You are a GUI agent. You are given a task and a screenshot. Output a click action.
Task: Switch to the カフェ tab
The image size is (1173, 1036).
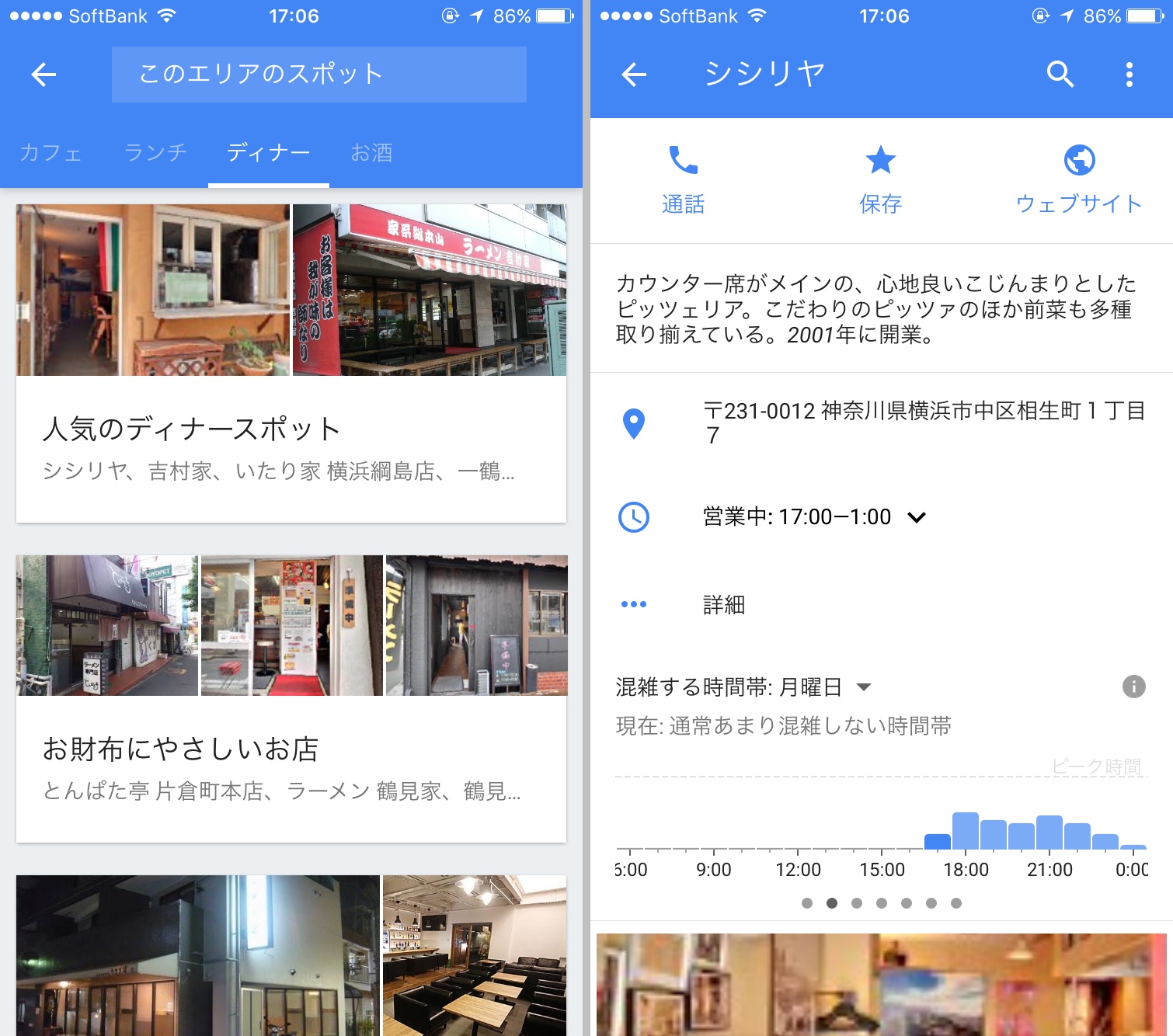click(50, 152)
